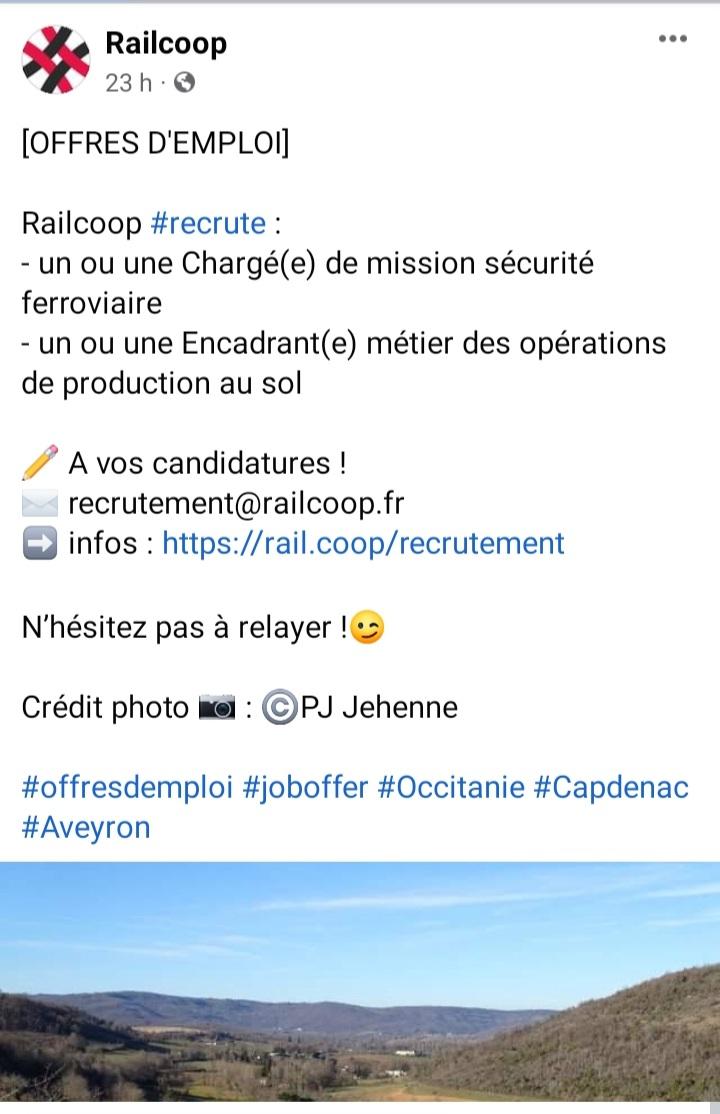Tap the #joboffer hashtag

point(305,787)
